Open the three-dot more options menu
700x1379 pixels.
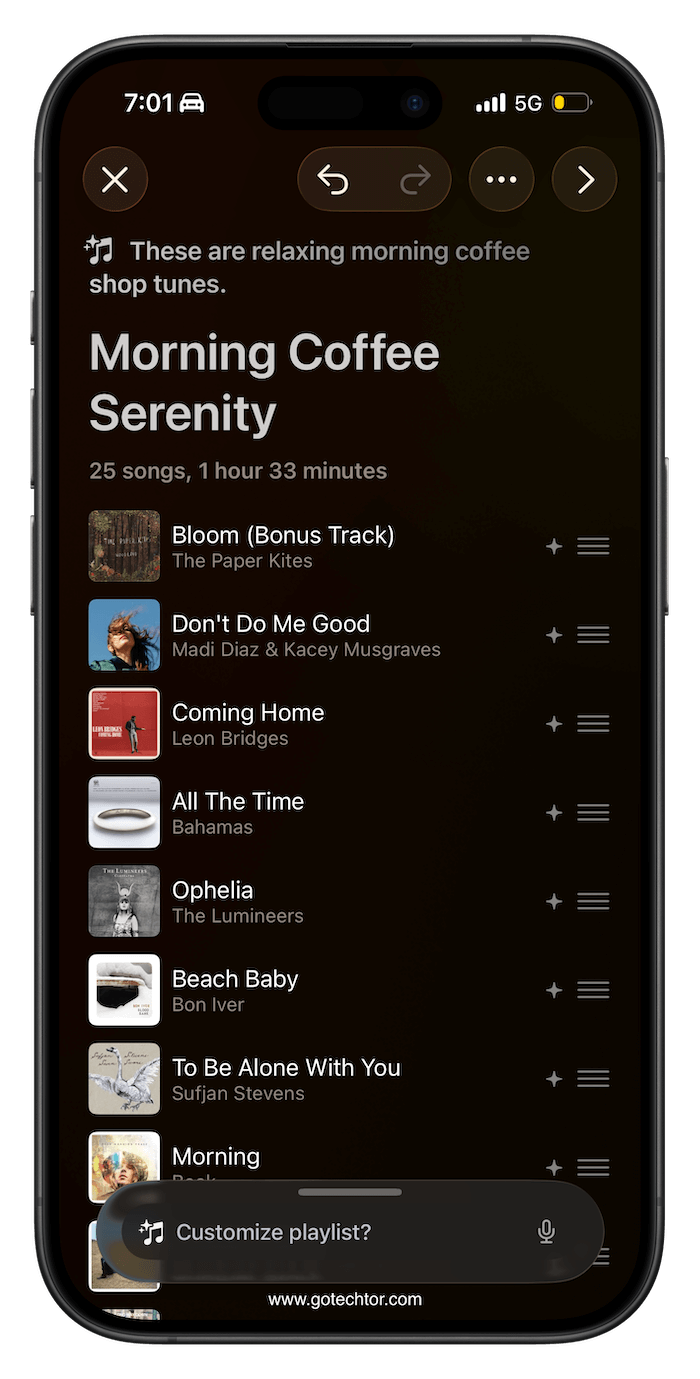pyautogui.click(x=501, y=180)
